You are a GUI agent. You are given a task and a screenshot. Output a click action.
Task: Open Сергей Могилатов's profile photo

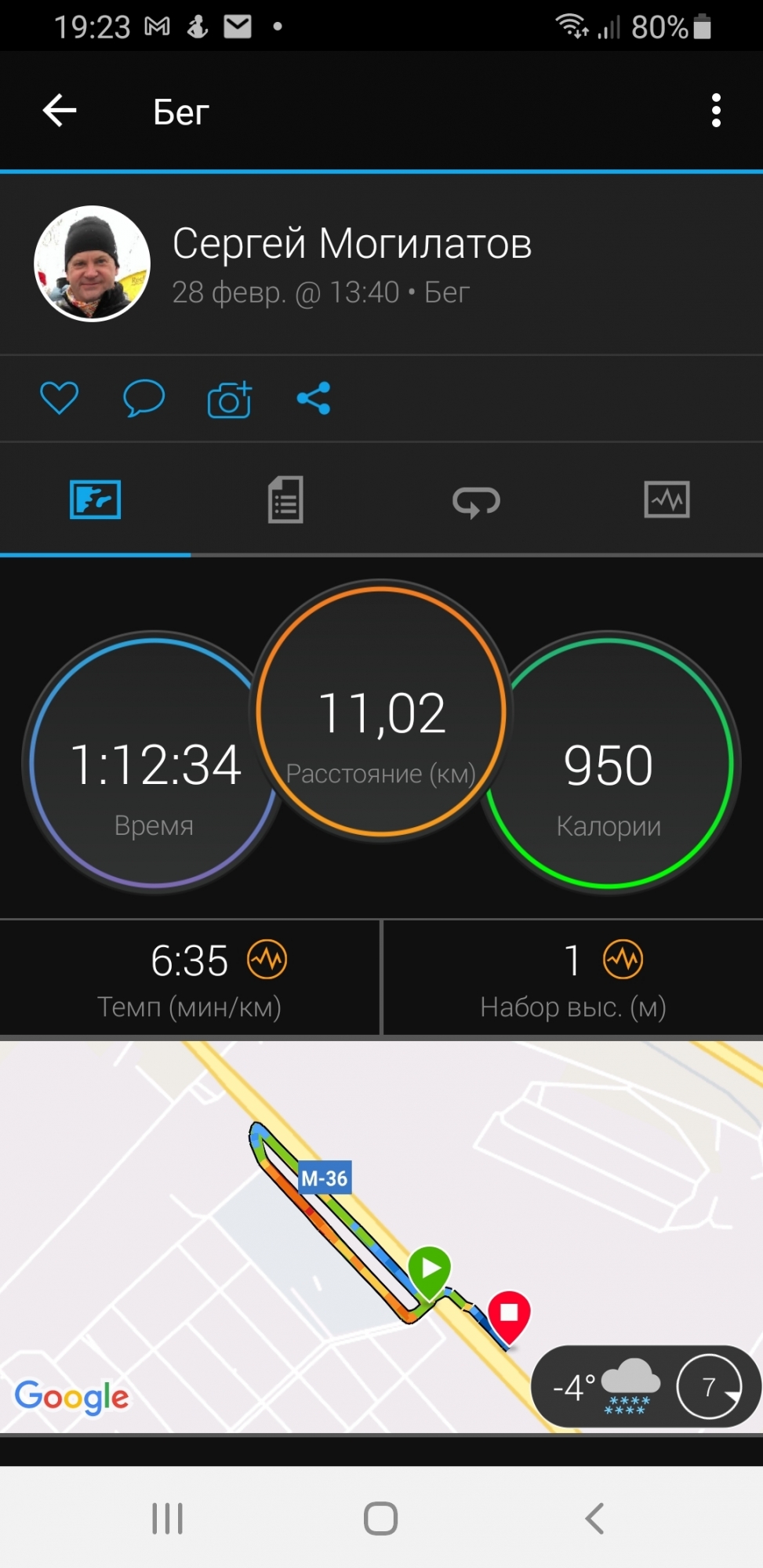tap(93, 264)
